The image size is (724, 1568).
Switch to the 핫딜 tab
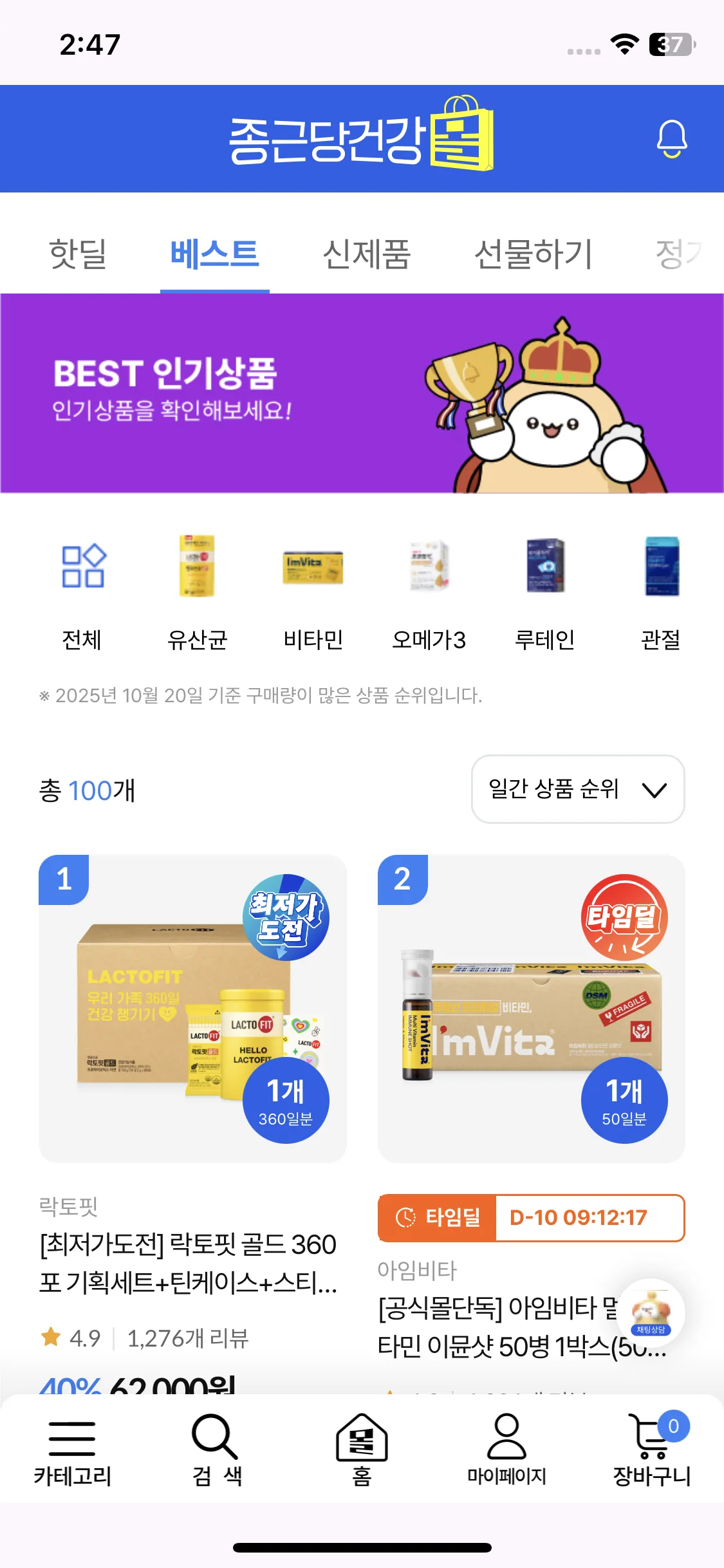point(78,254)
